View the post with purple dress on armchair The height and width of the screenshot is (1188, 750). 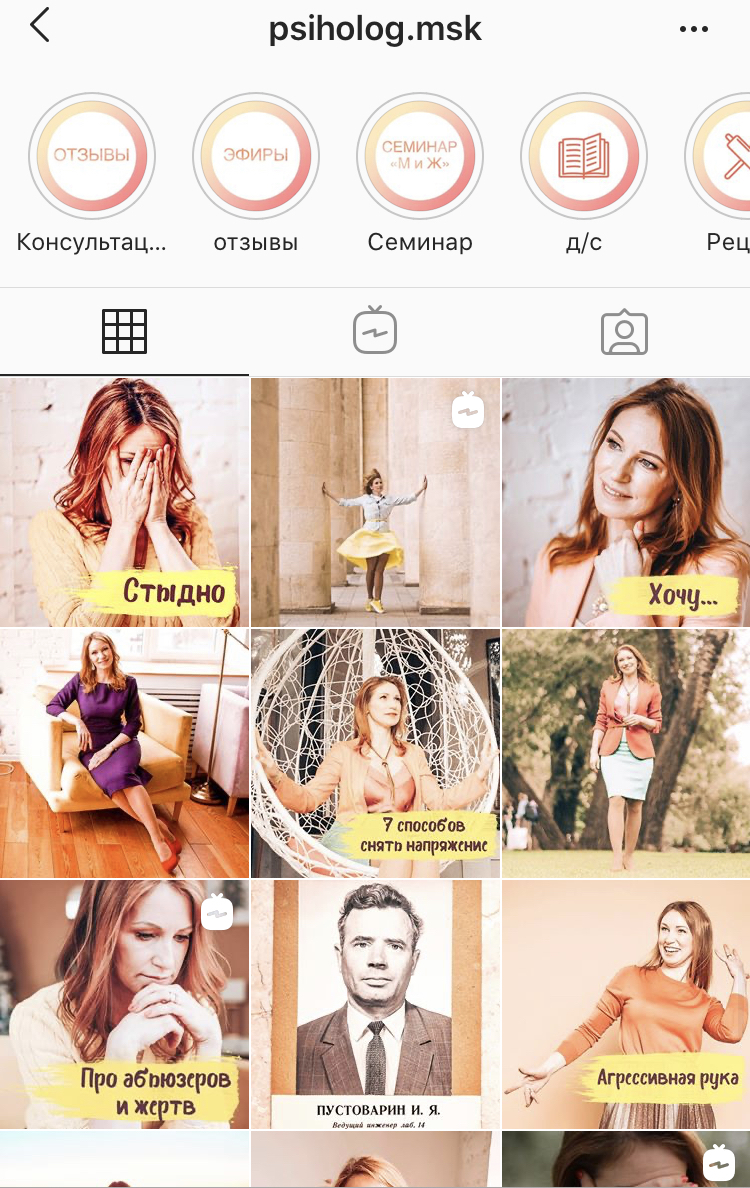[124, 753]
